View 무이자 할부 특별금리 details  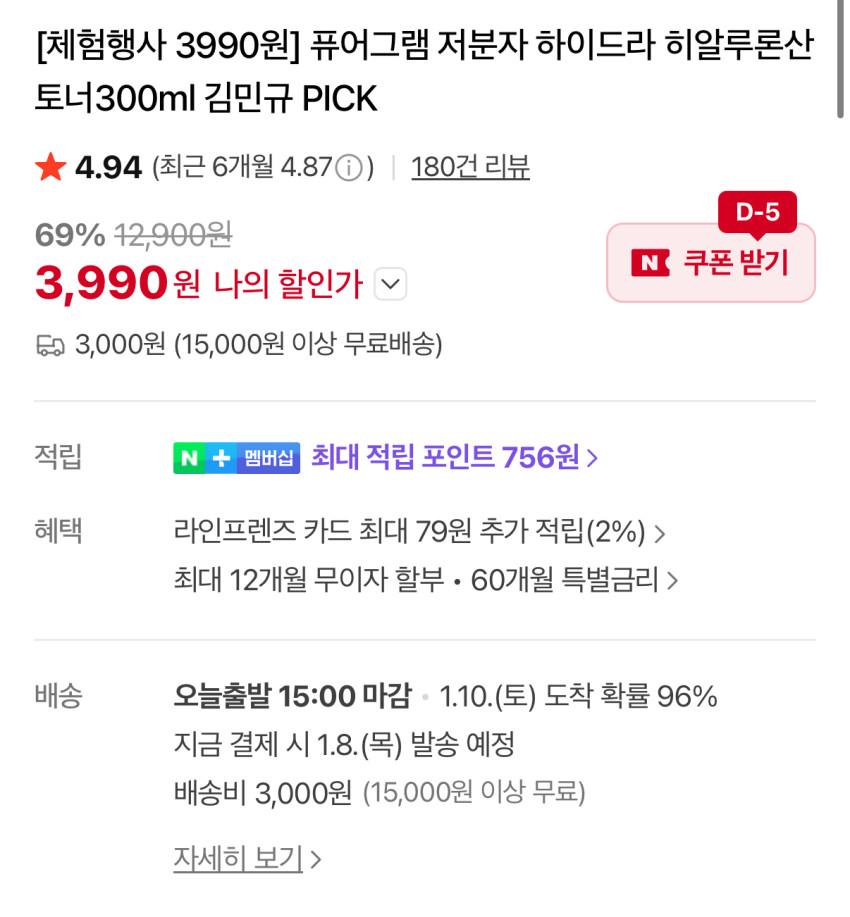[x=425, y=580]
